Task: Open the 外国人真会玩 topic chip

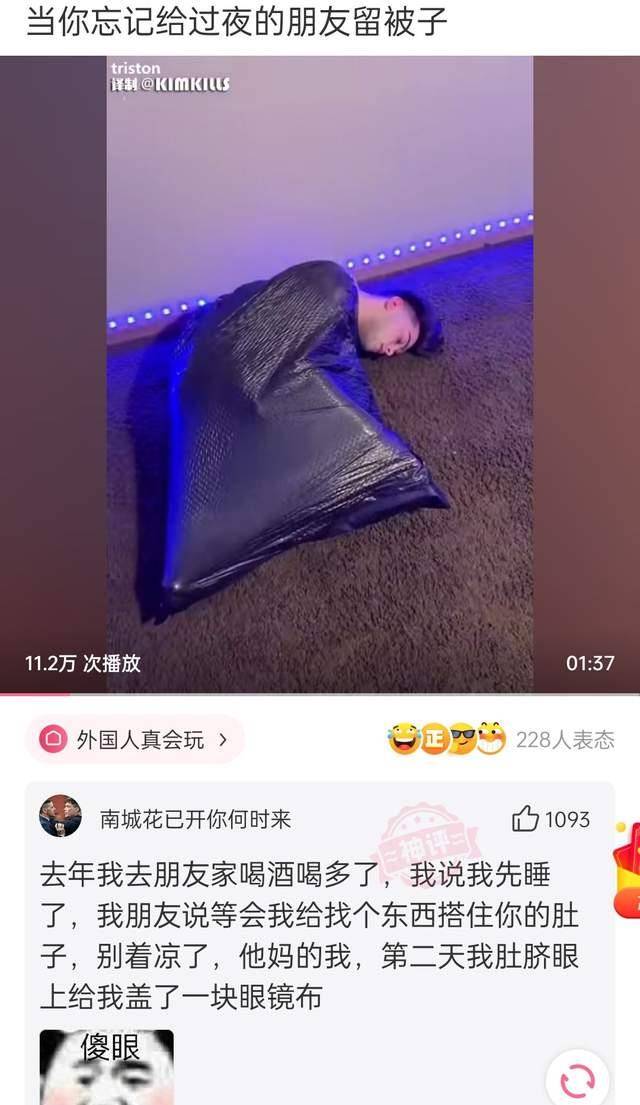Action: point(135,739)
